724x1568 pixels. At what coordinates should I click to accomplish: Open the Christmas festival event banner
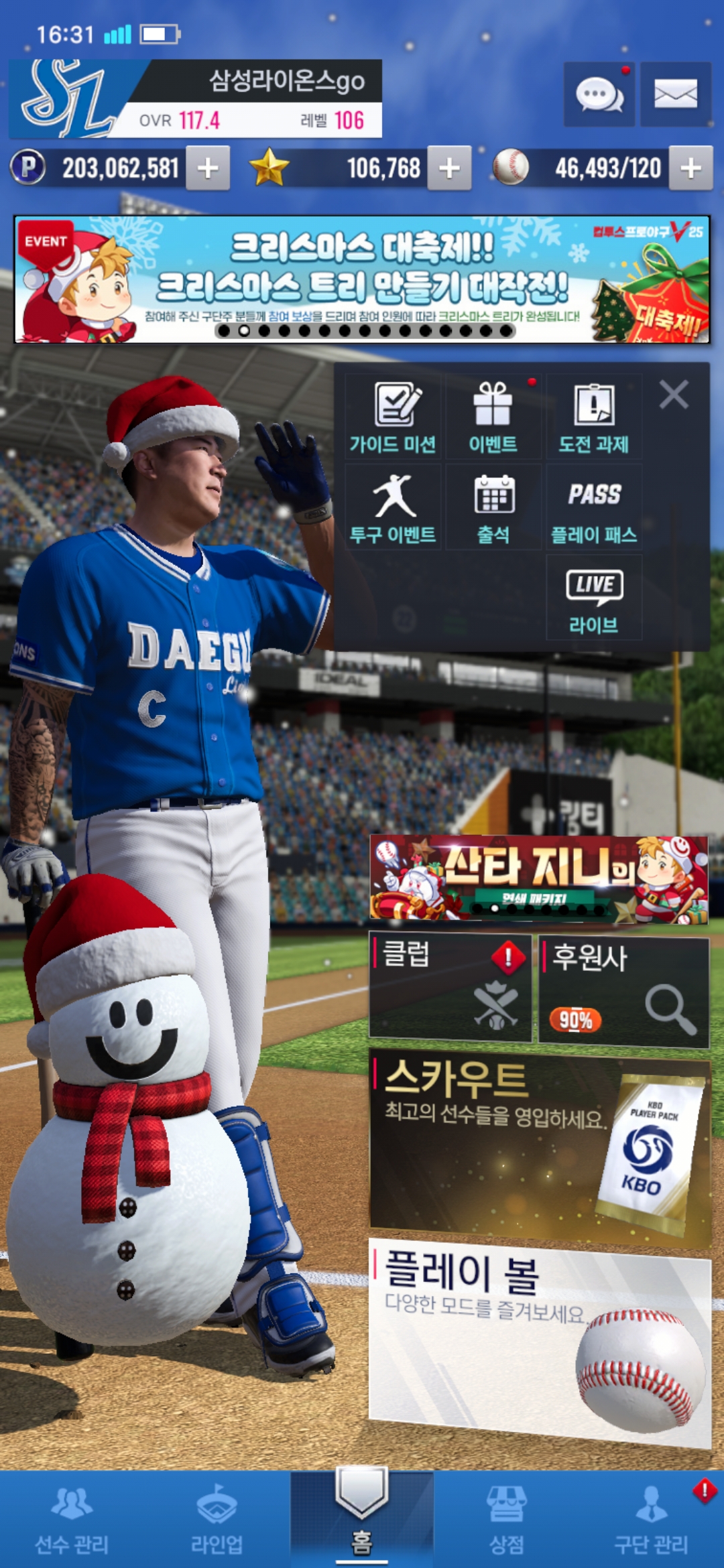(362, 279)
